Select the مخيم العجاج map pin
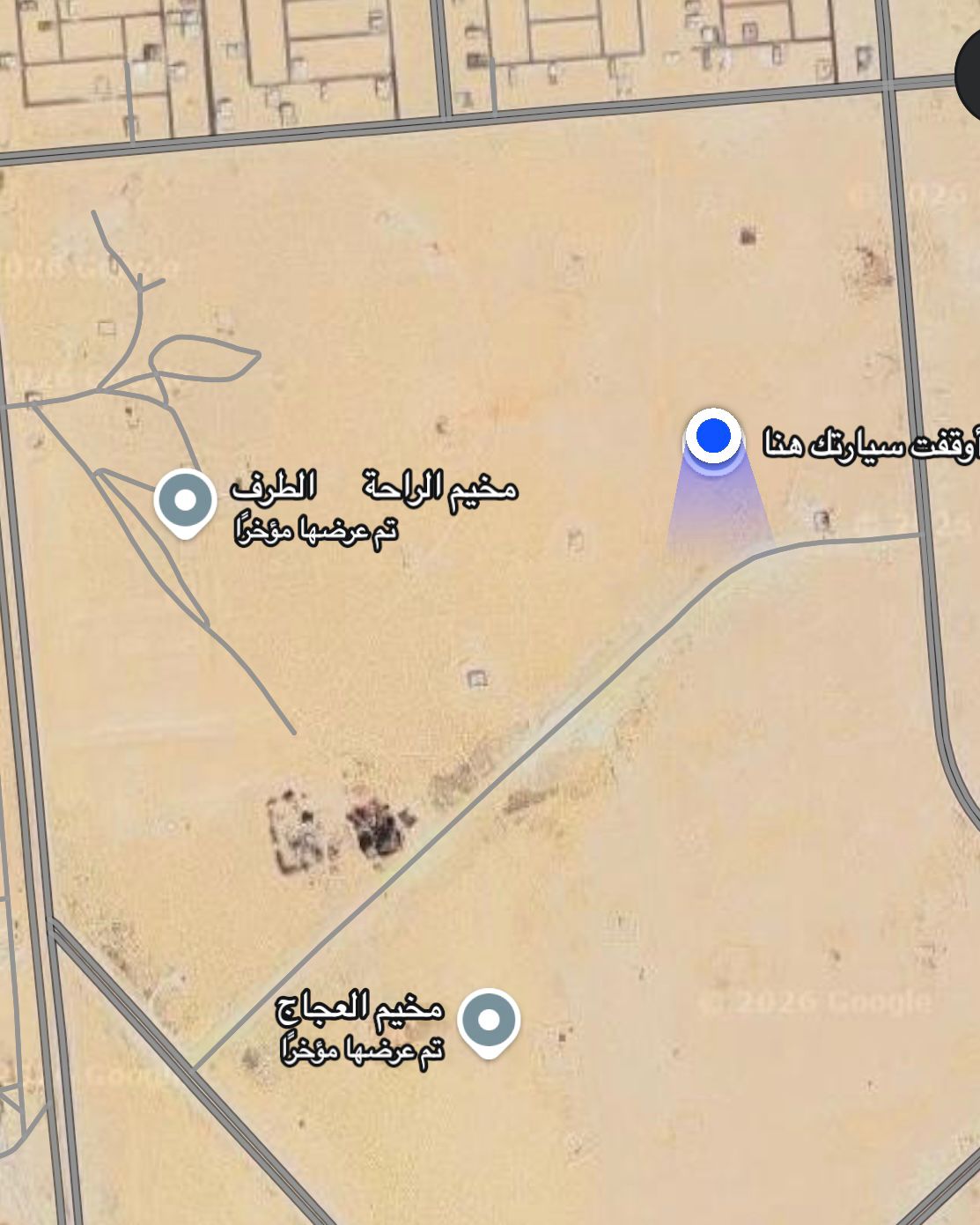980x1225 pixels. [x=489, y=1020]
